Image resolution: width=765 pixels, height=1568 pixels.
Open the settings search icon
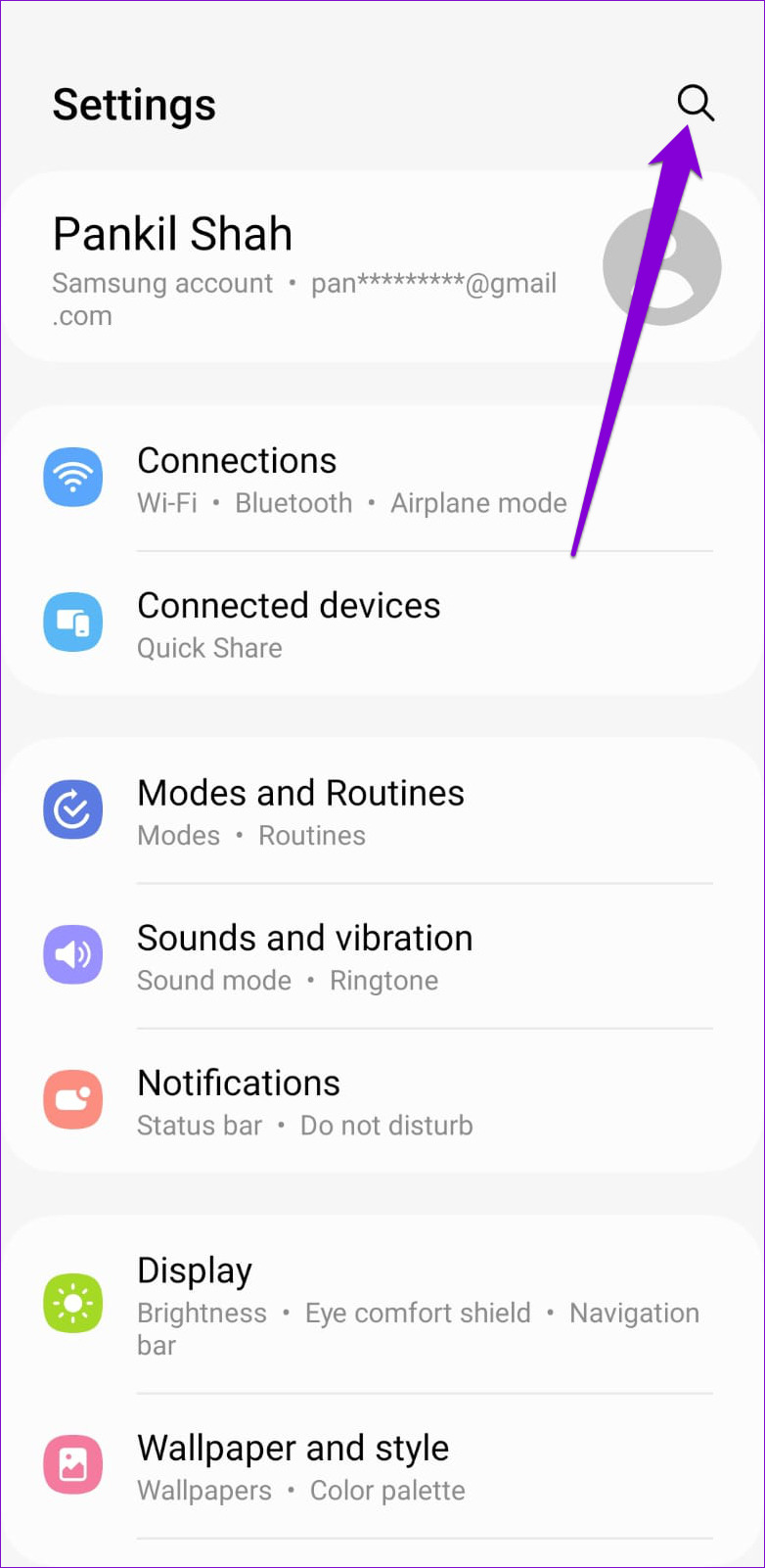click(696, 103)
